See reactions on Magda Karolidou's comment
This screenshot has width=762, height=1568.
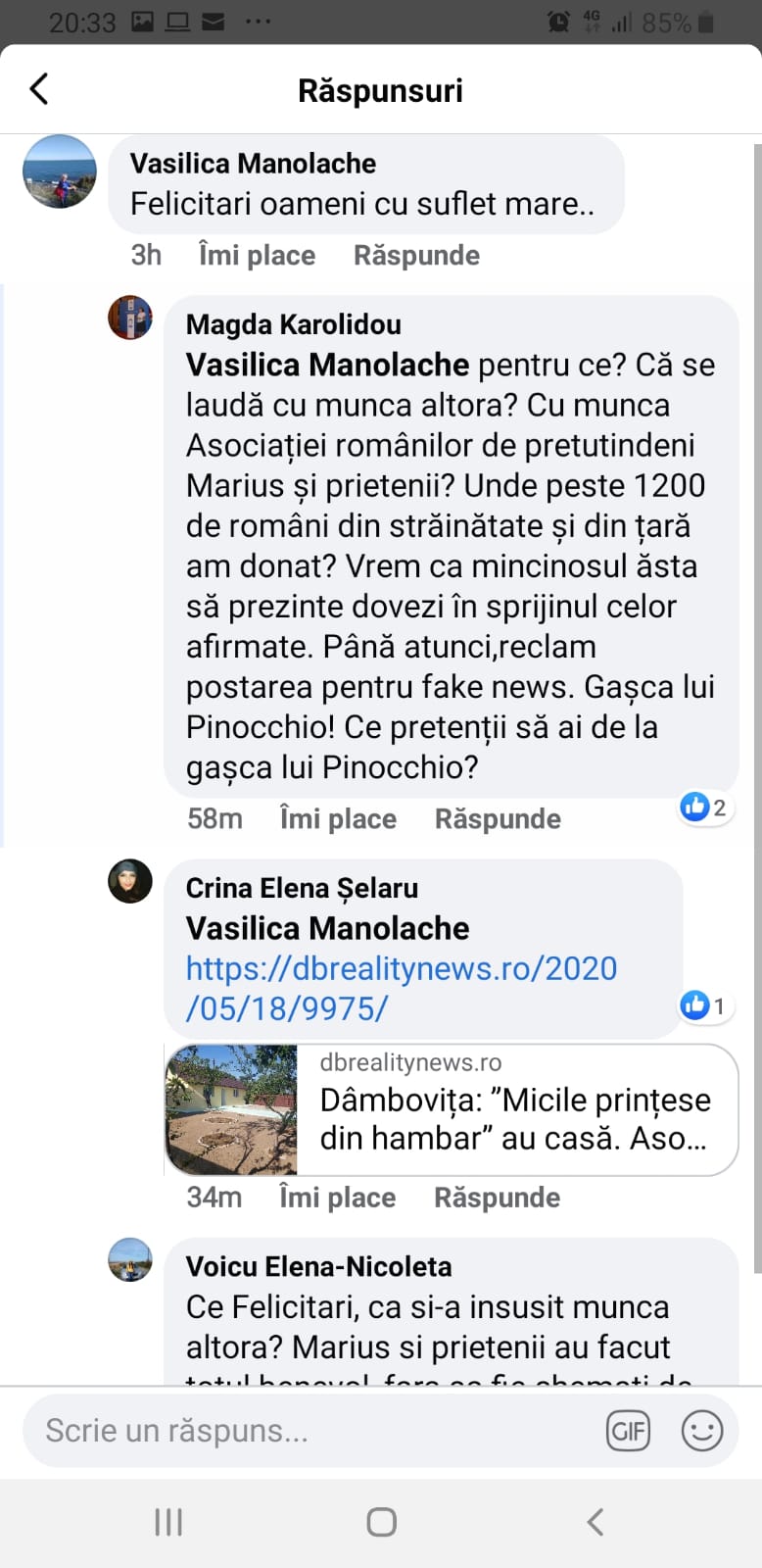point(704,808)
